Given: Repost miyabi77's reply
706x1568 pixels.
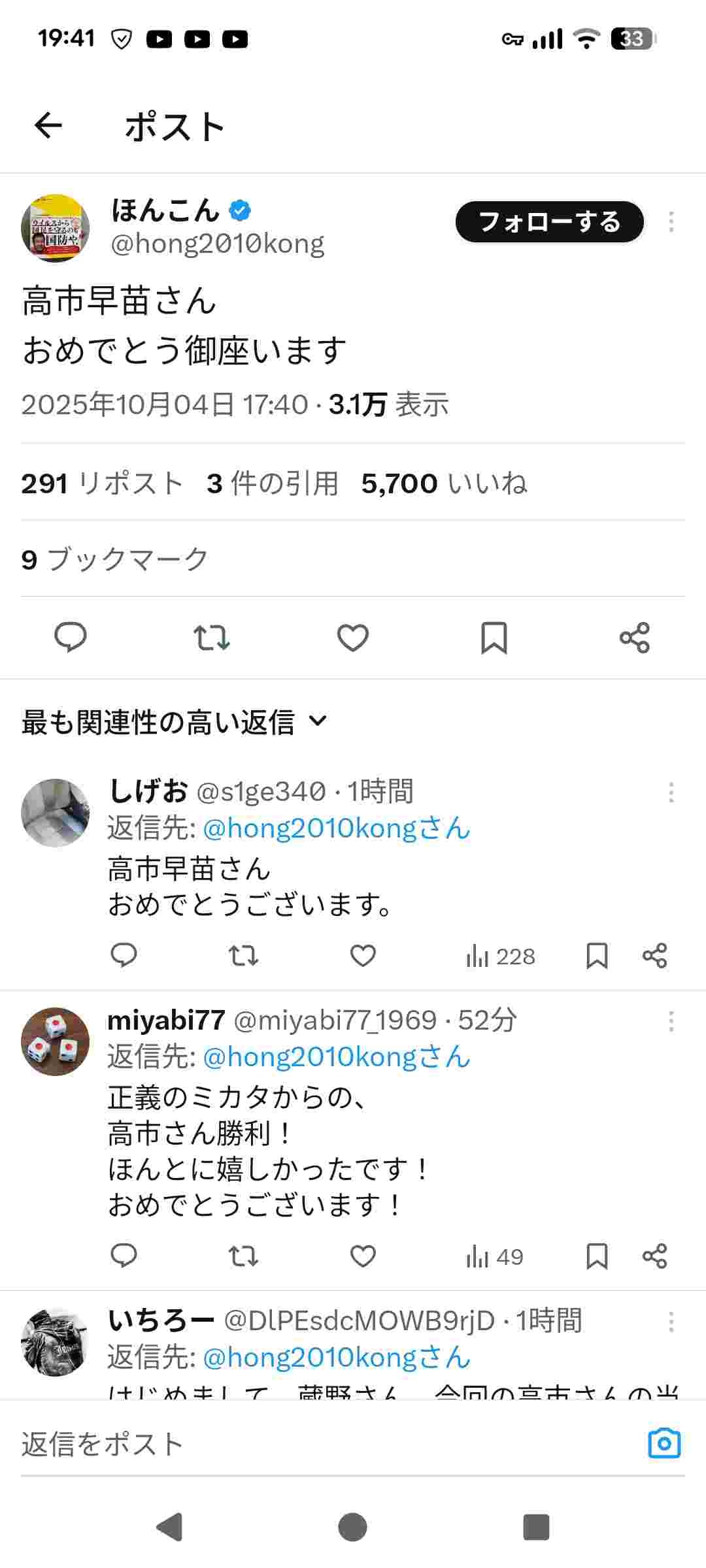Looking at the screenshot, I should [243, 1256].
